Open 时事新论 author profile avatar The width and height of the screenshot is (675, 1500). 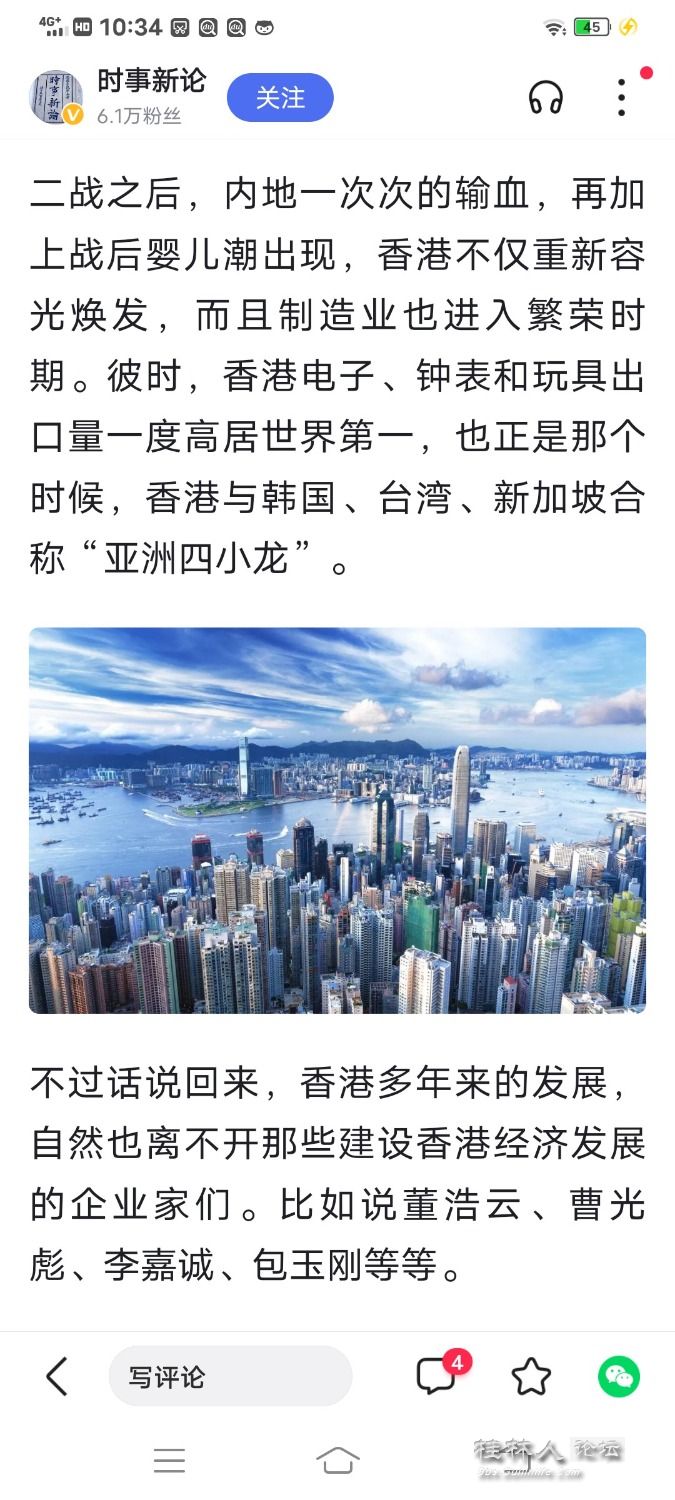point(57,98)
